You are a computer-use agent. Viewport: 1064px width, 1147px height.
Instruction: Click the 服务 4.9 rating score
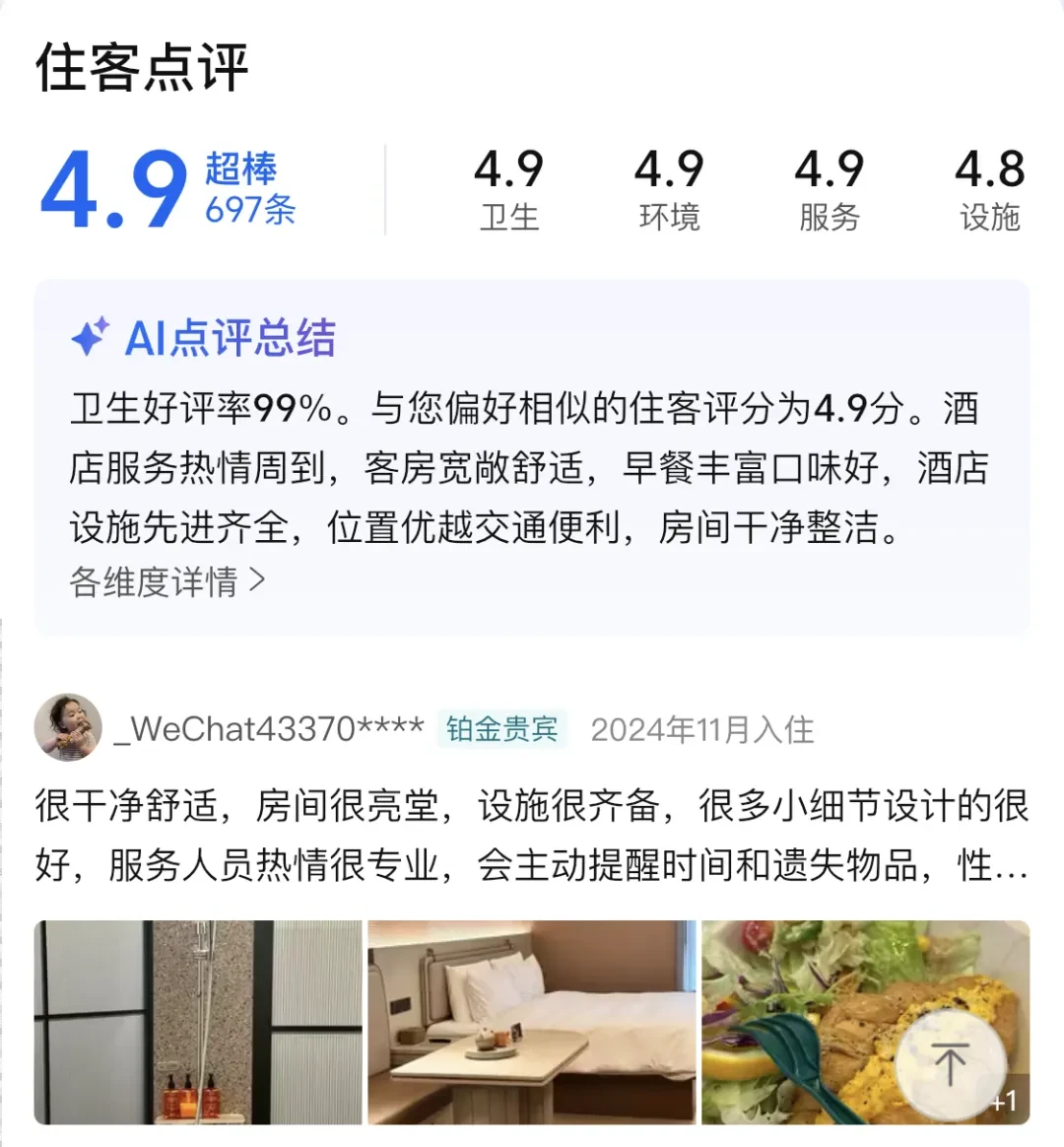(831, 171)
